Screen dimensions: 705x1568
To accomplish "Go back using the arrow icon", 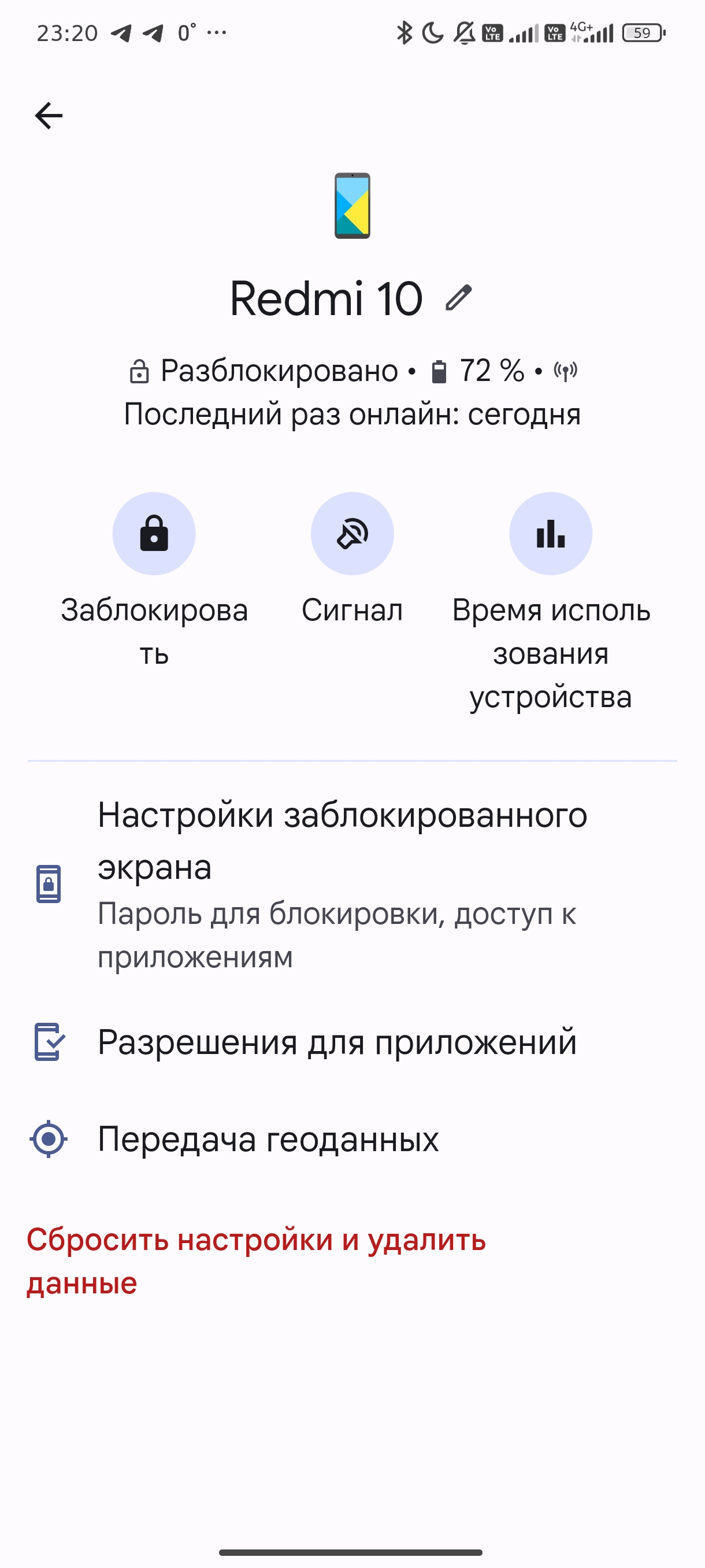I will tap(49, 116).
